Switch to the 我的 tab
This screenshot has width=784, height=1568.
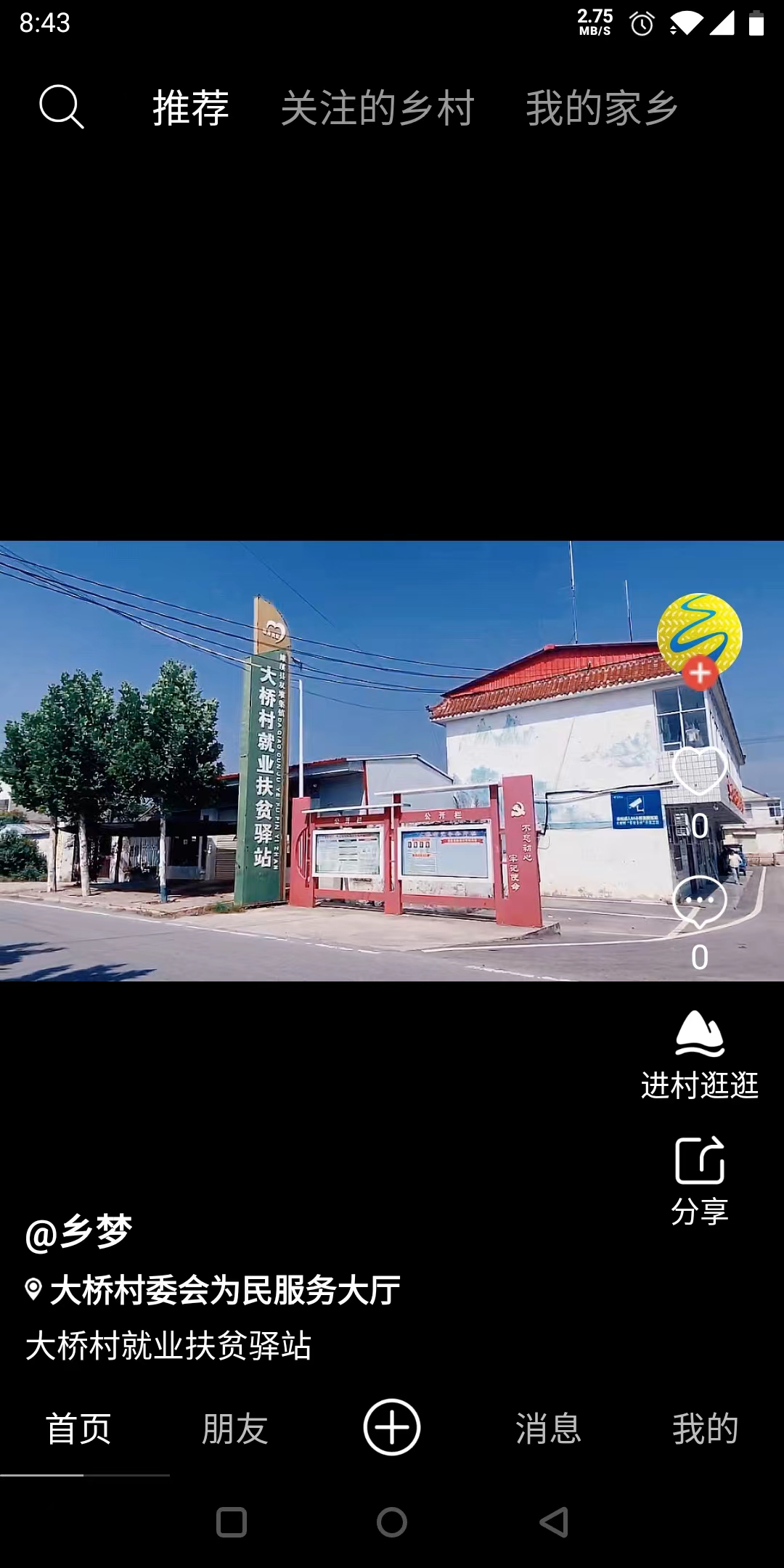[706, 1429]
